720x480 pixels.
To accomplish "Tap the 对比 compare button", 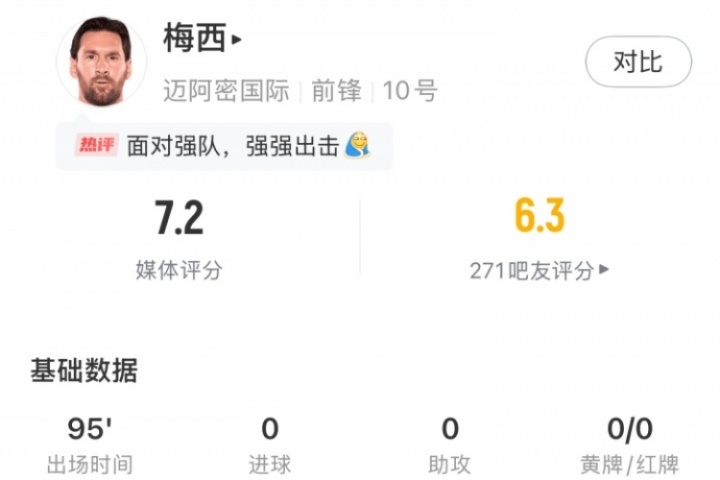I will [637, 63].
